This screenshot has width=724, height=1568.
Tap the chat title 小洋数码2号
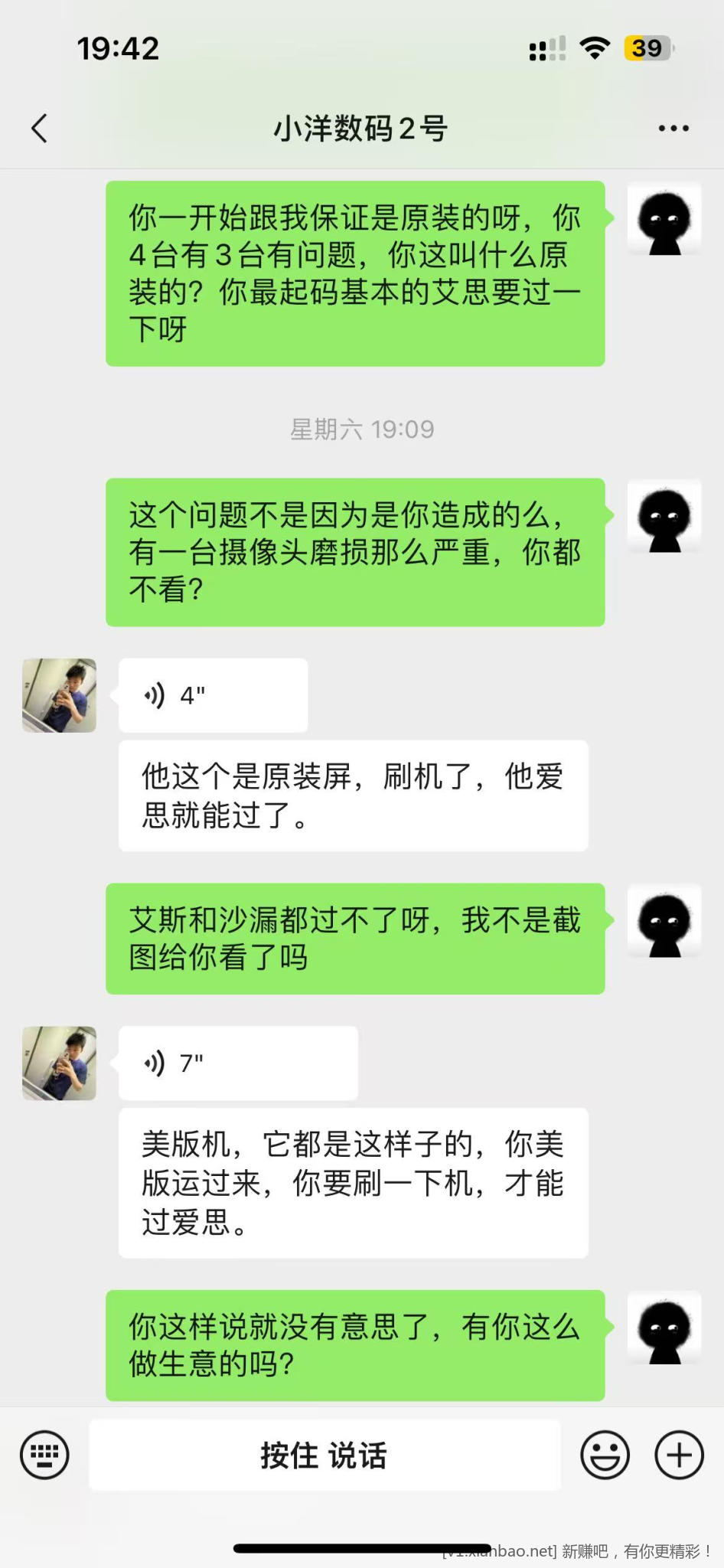point(361,128)
